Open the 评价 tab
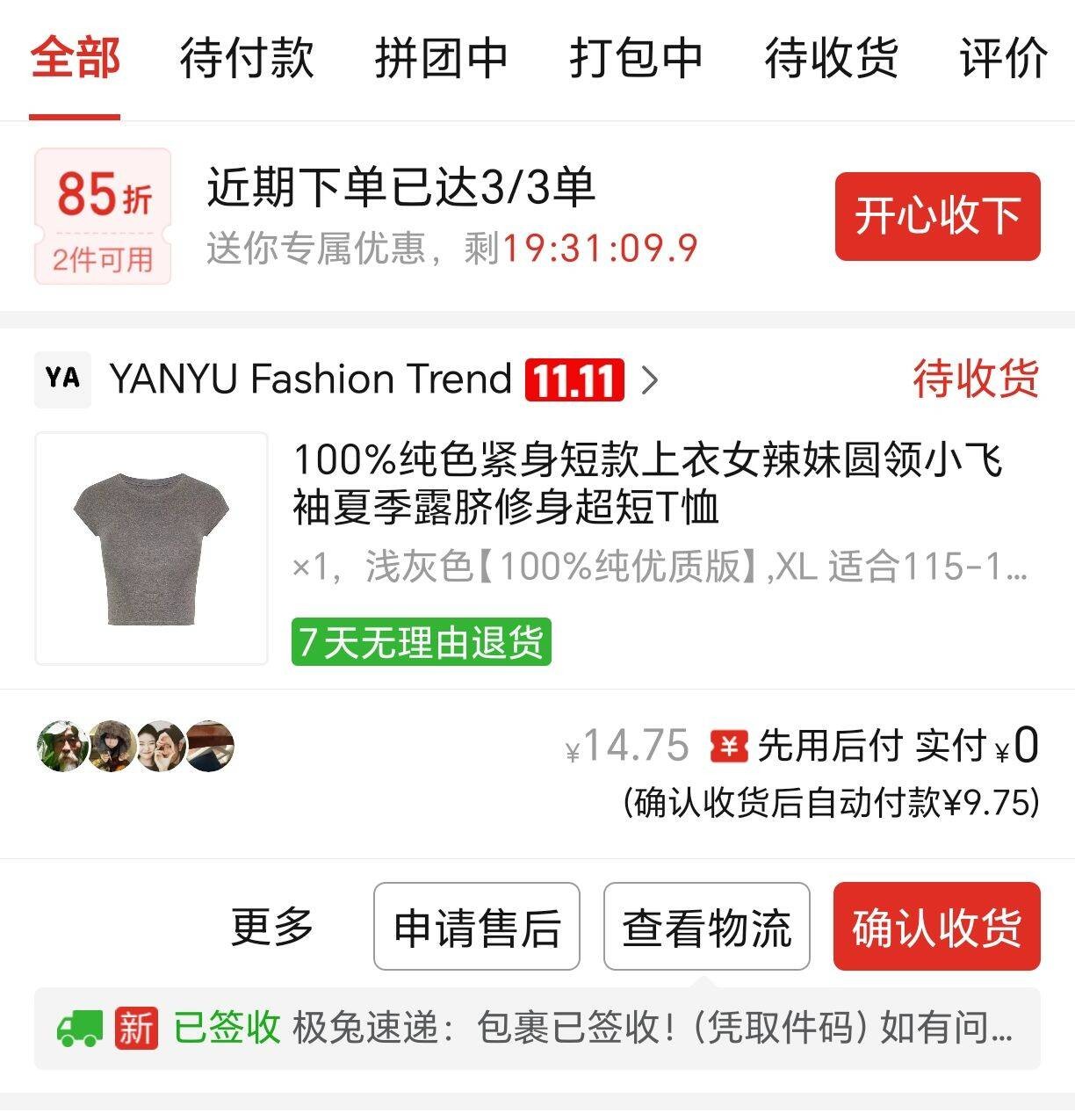 (x=1003, y=58)
